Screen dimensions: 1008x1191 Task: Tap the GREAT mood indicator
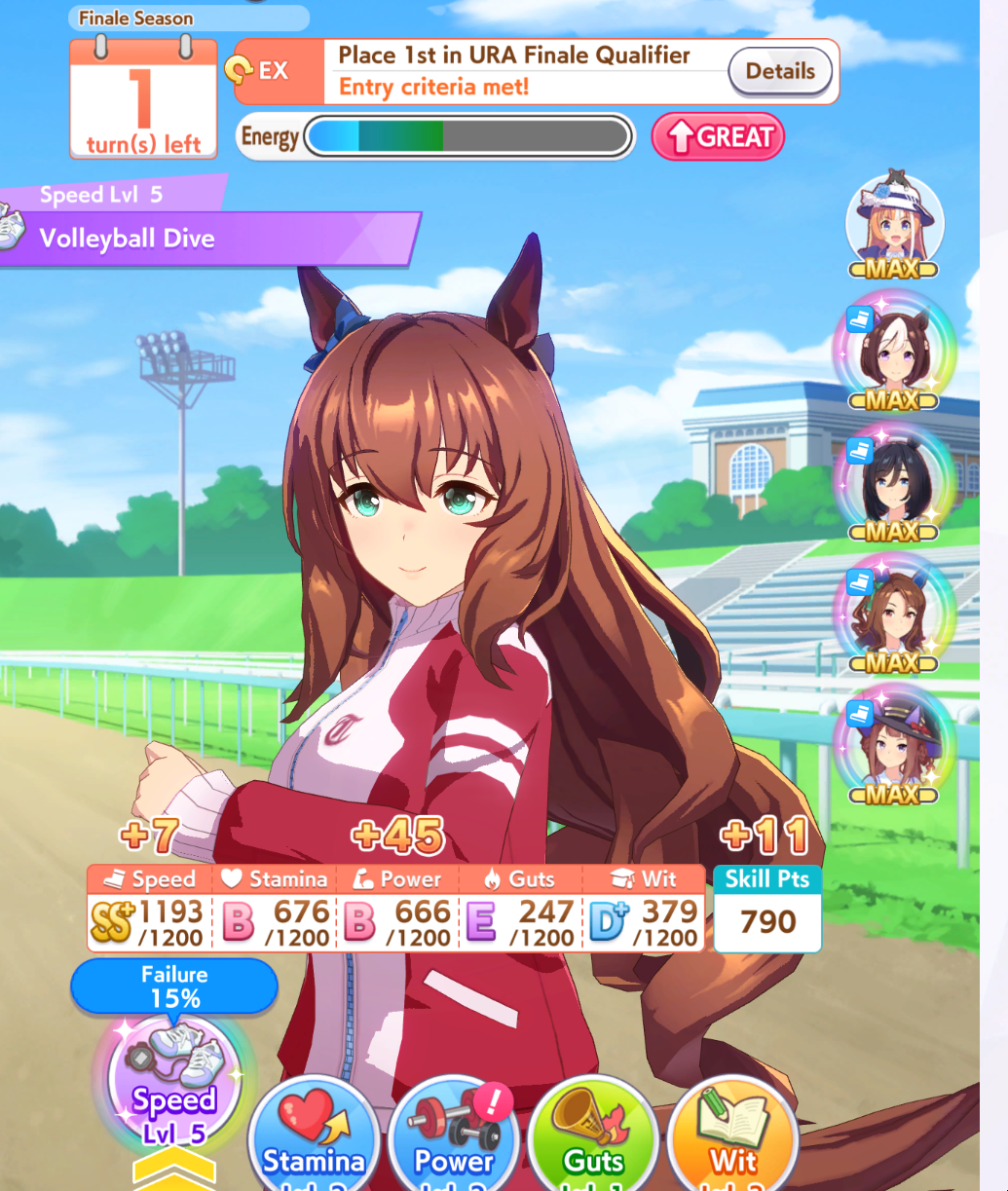(718, 136)
